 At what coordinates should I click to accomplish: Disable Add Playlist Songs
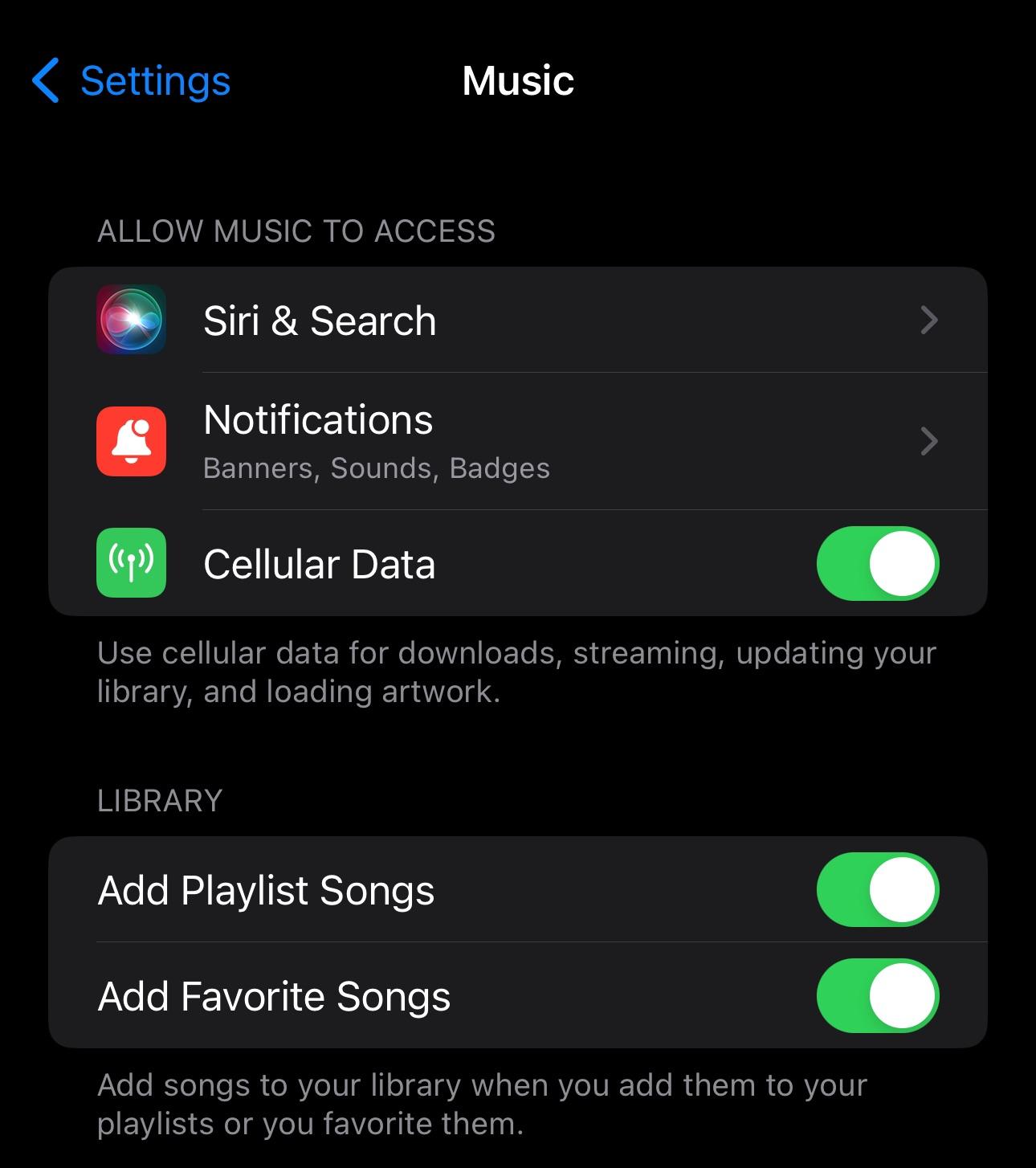(877, 890)
